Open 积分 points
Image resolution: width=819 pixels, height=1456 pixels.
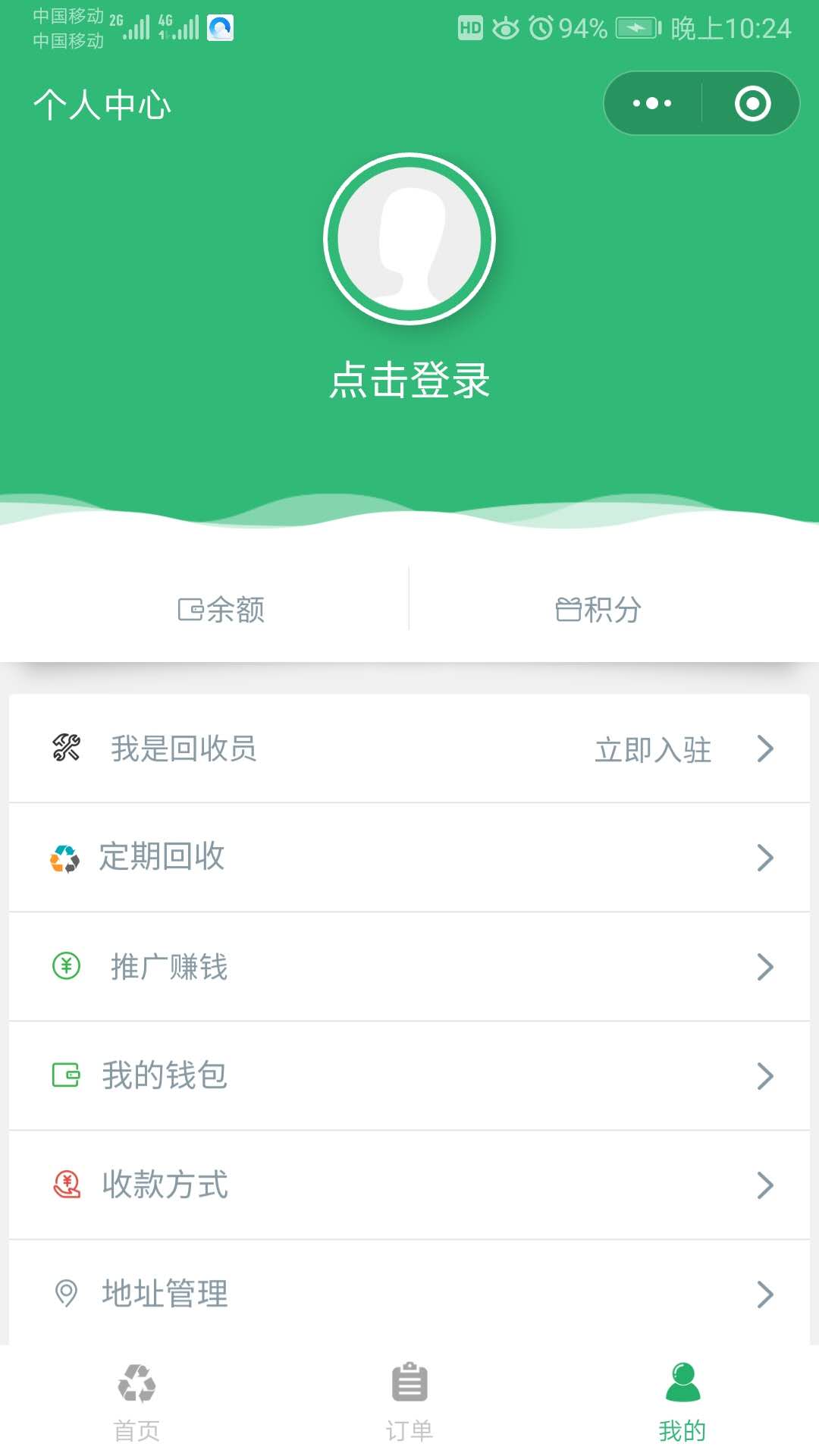pos(598,610)
